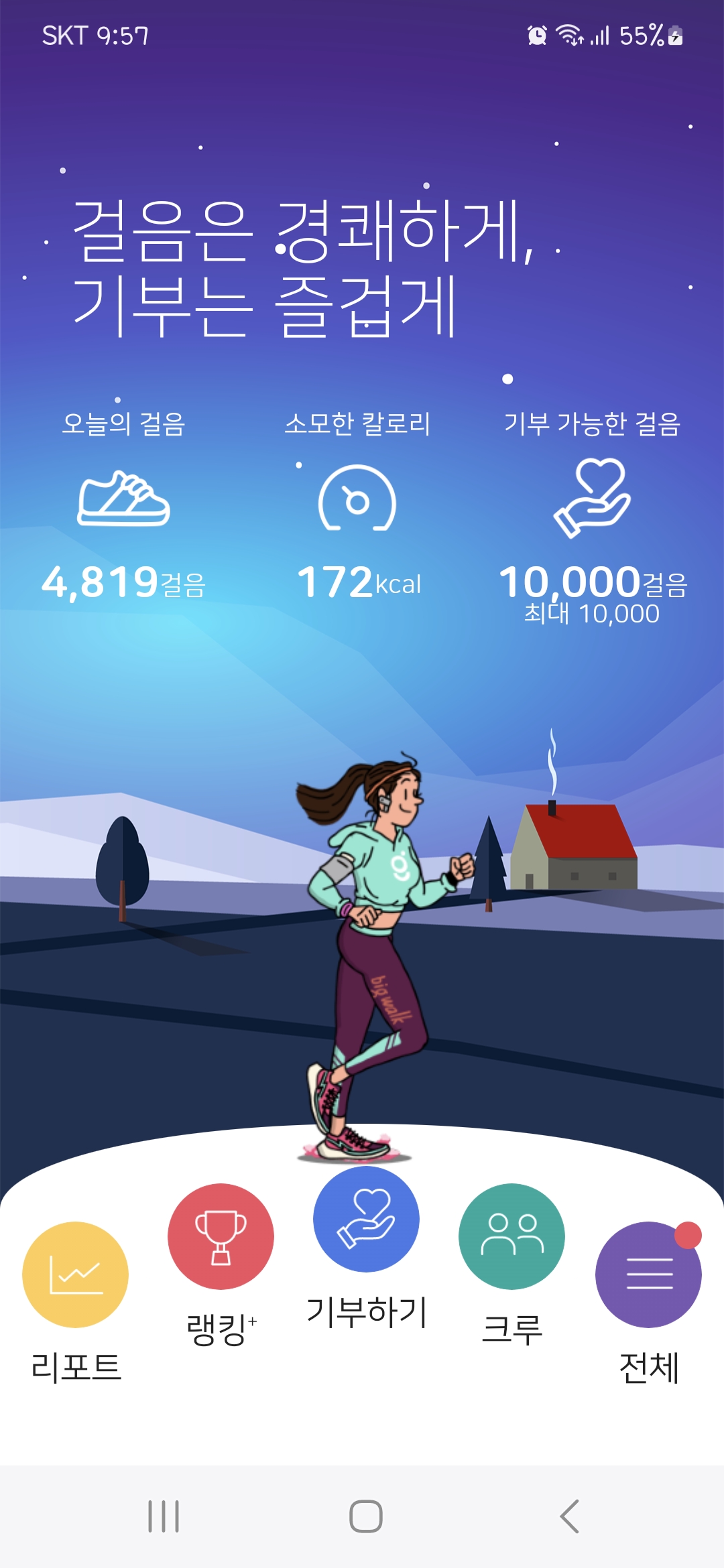Open recent apps from navigation bar
This screenshot has height=1568, width=724.
click(164, 1516)
